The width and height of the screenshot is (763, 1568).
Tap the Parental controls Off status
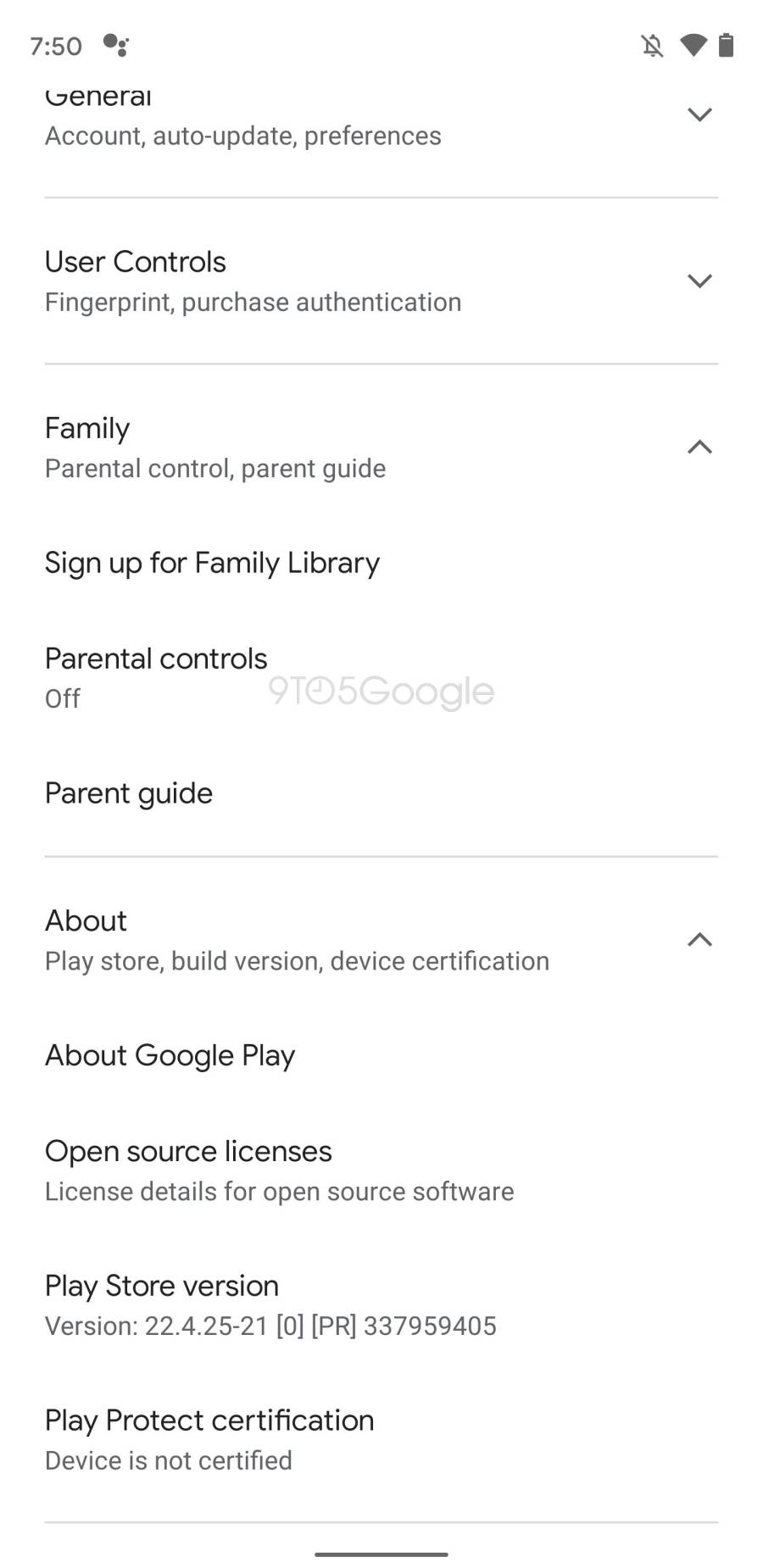point(63,698)
